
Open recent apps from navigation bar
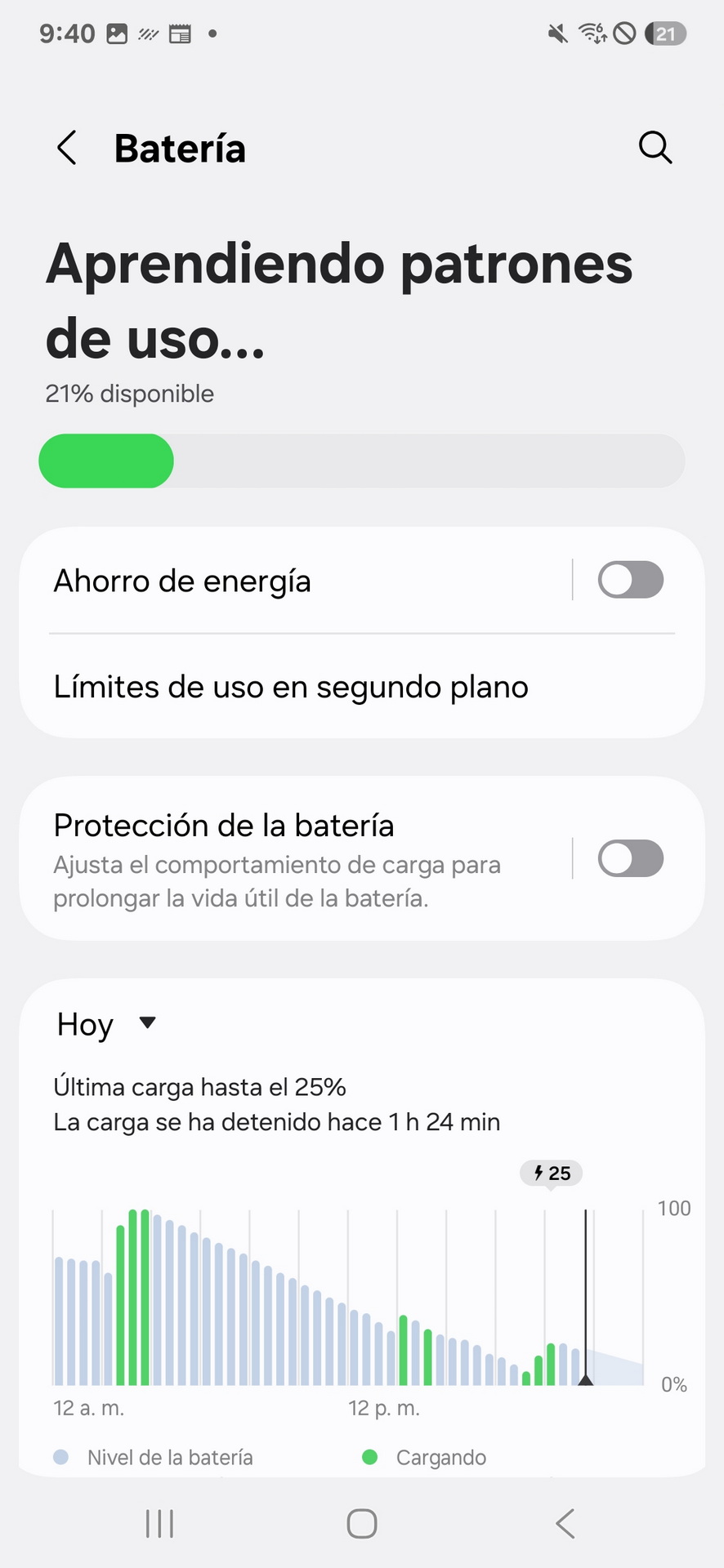(x=159, y=1524)
